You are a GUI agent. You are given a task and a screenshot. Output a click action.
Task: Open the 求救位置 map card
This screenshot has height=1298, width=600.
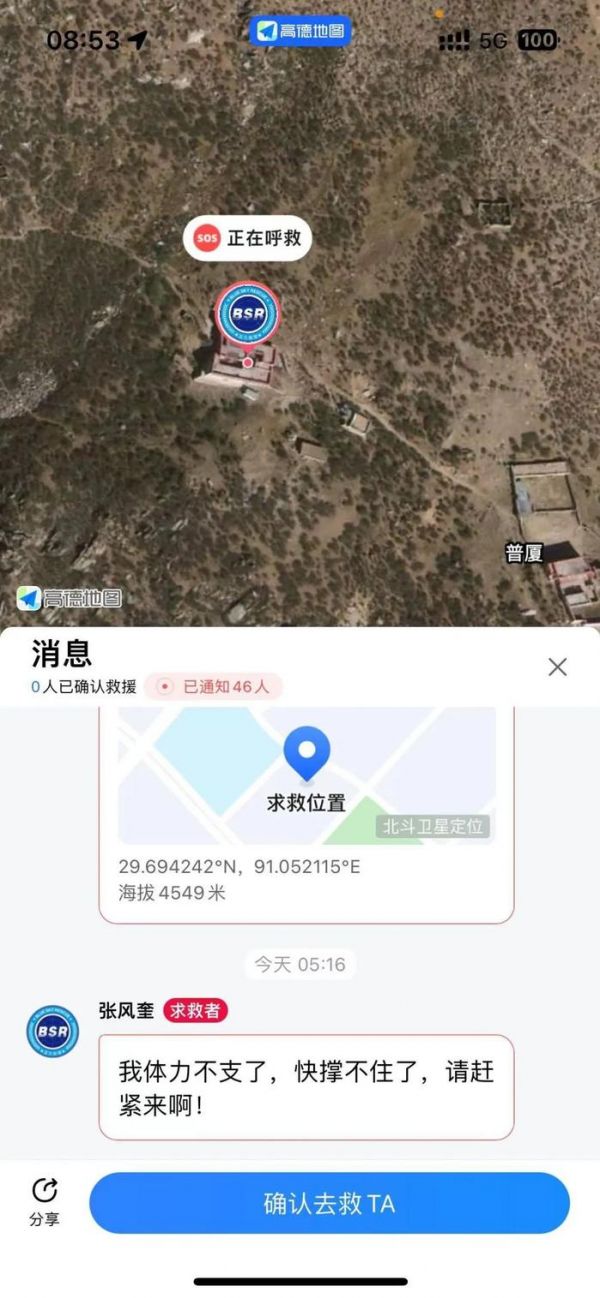click(306, 777)
